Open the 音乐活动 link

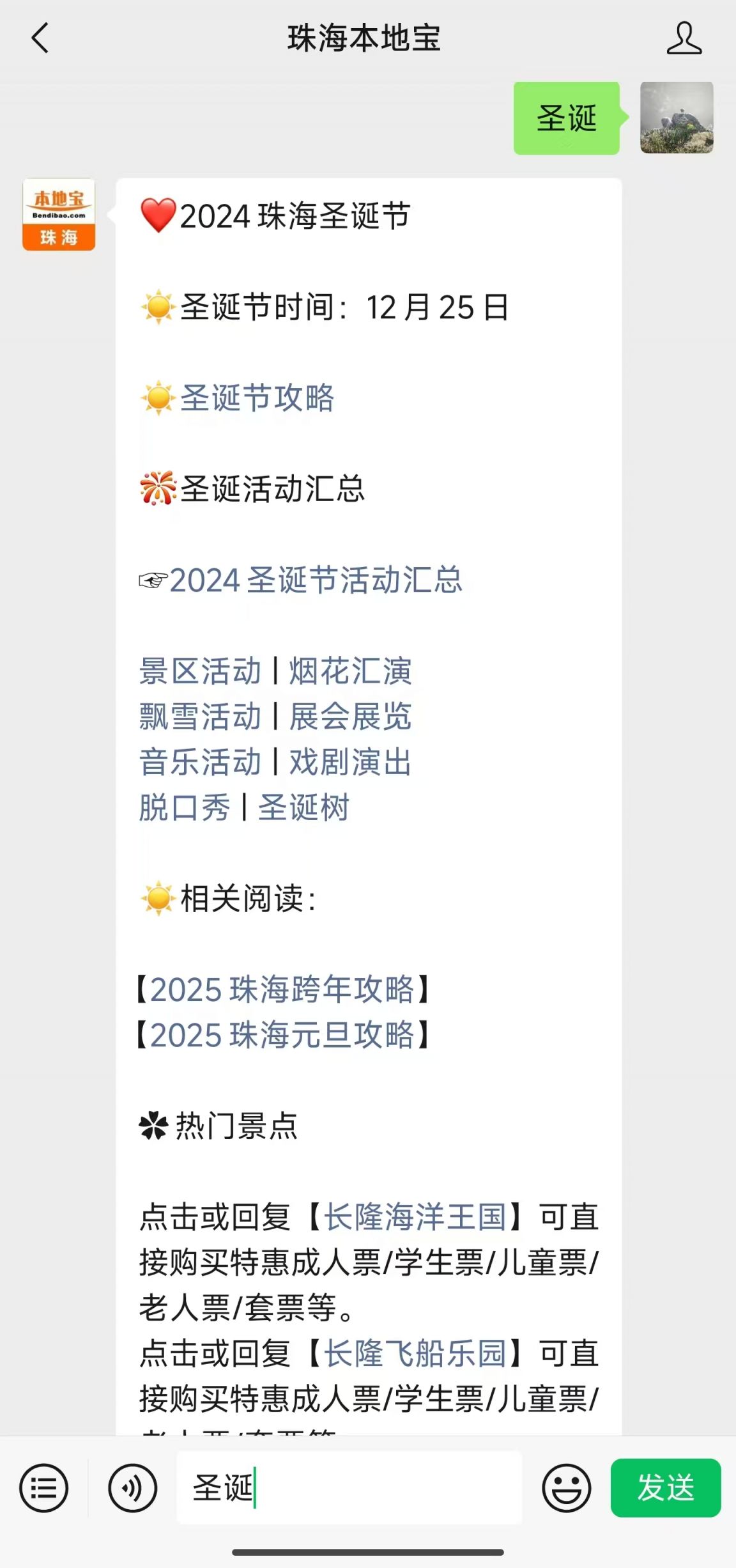coord(200,762)
